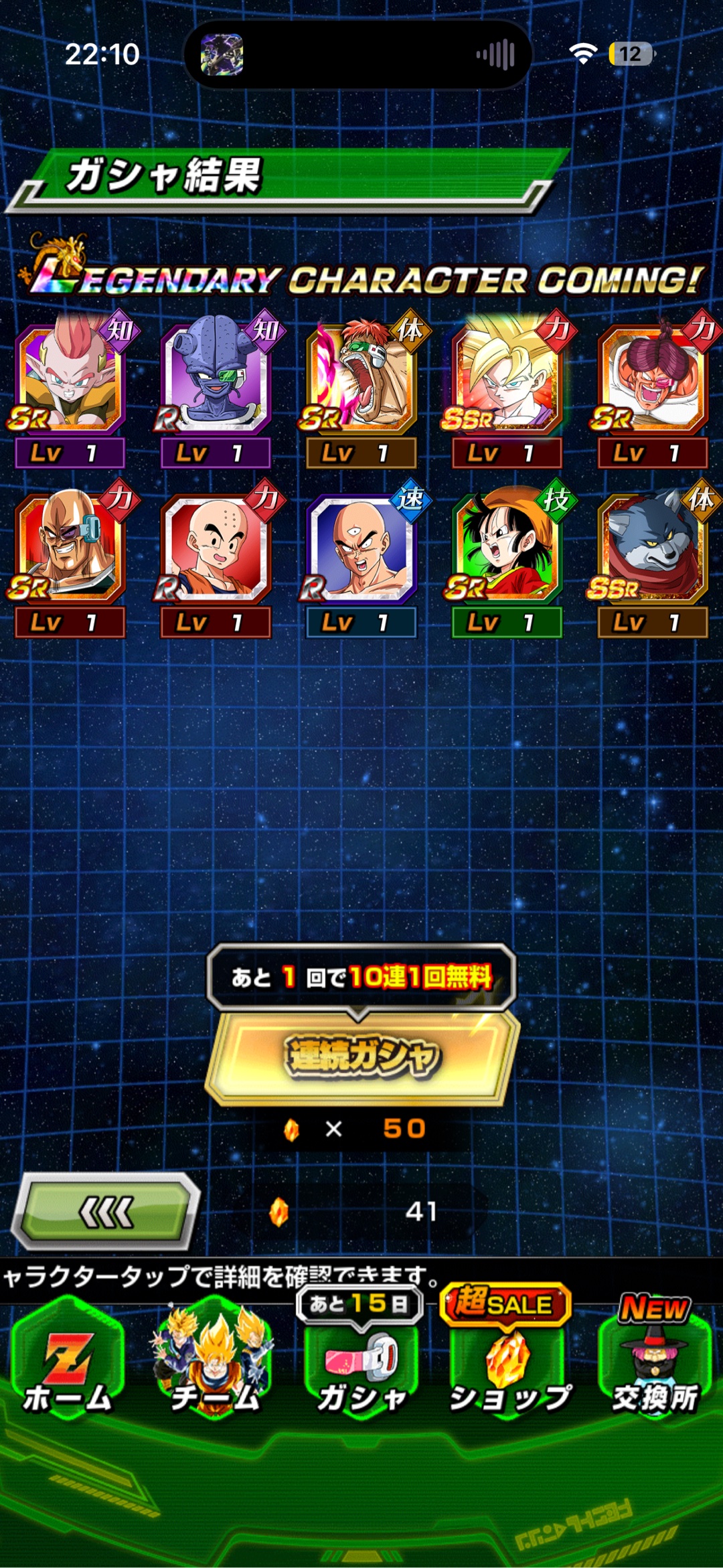Screen dimensions: 723x1568
Task: Open the 交換所 exchange tab
Action: click(655, 1359)
